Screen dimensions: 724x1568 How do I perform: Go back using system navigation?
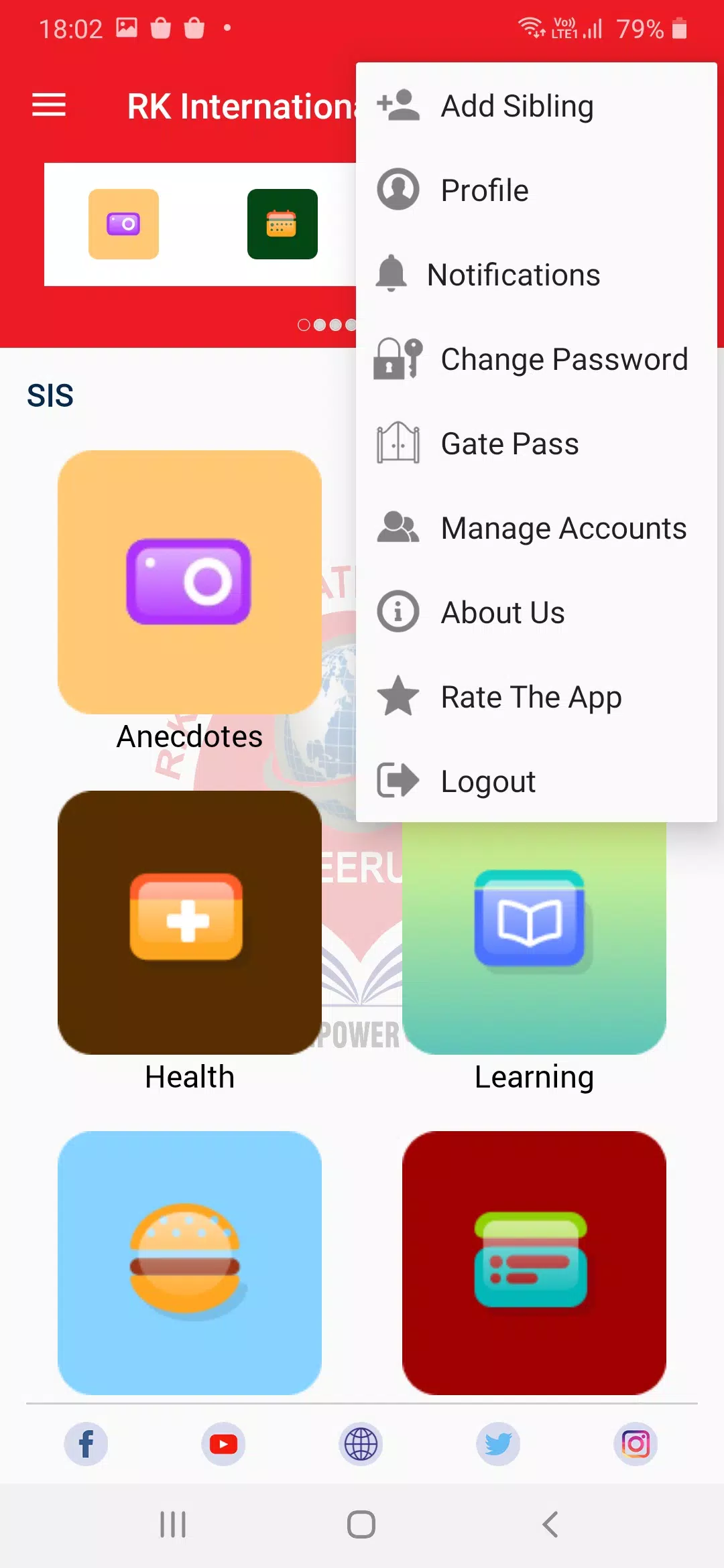click(x=550, y=1524)
